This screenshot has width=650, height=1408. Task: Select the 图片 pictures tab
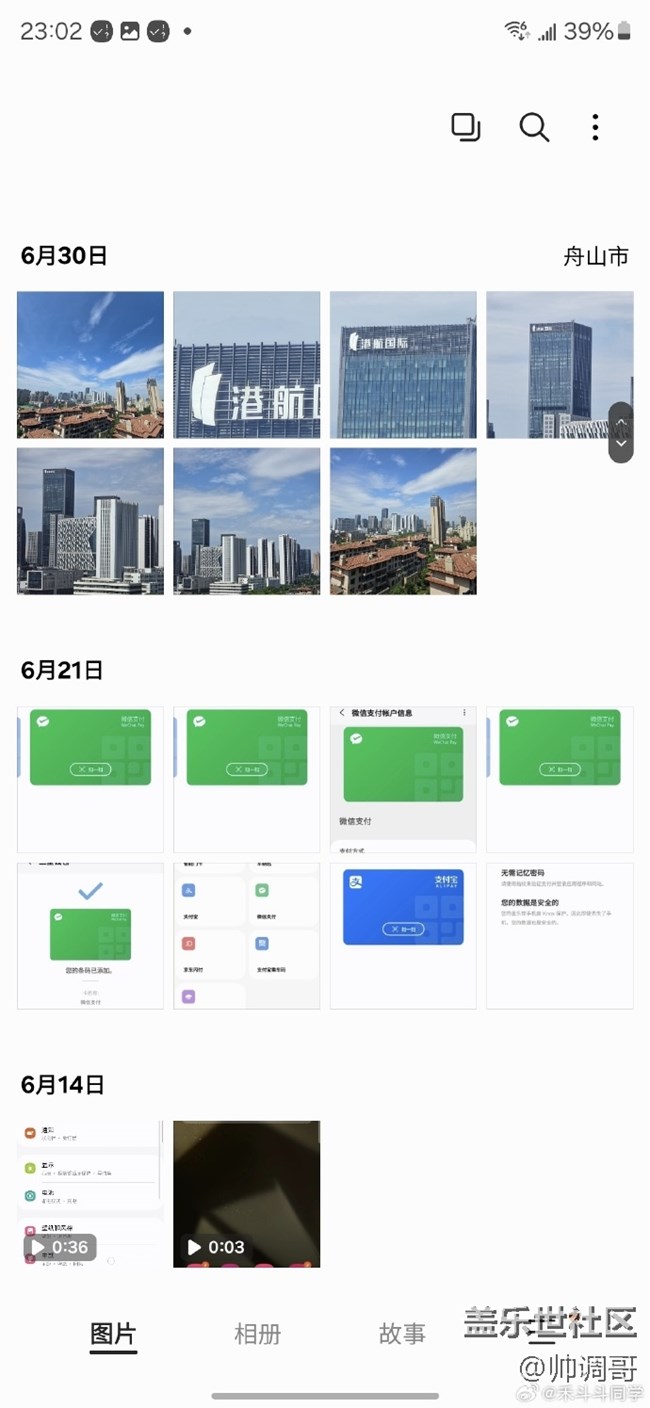coord(113,1333)
